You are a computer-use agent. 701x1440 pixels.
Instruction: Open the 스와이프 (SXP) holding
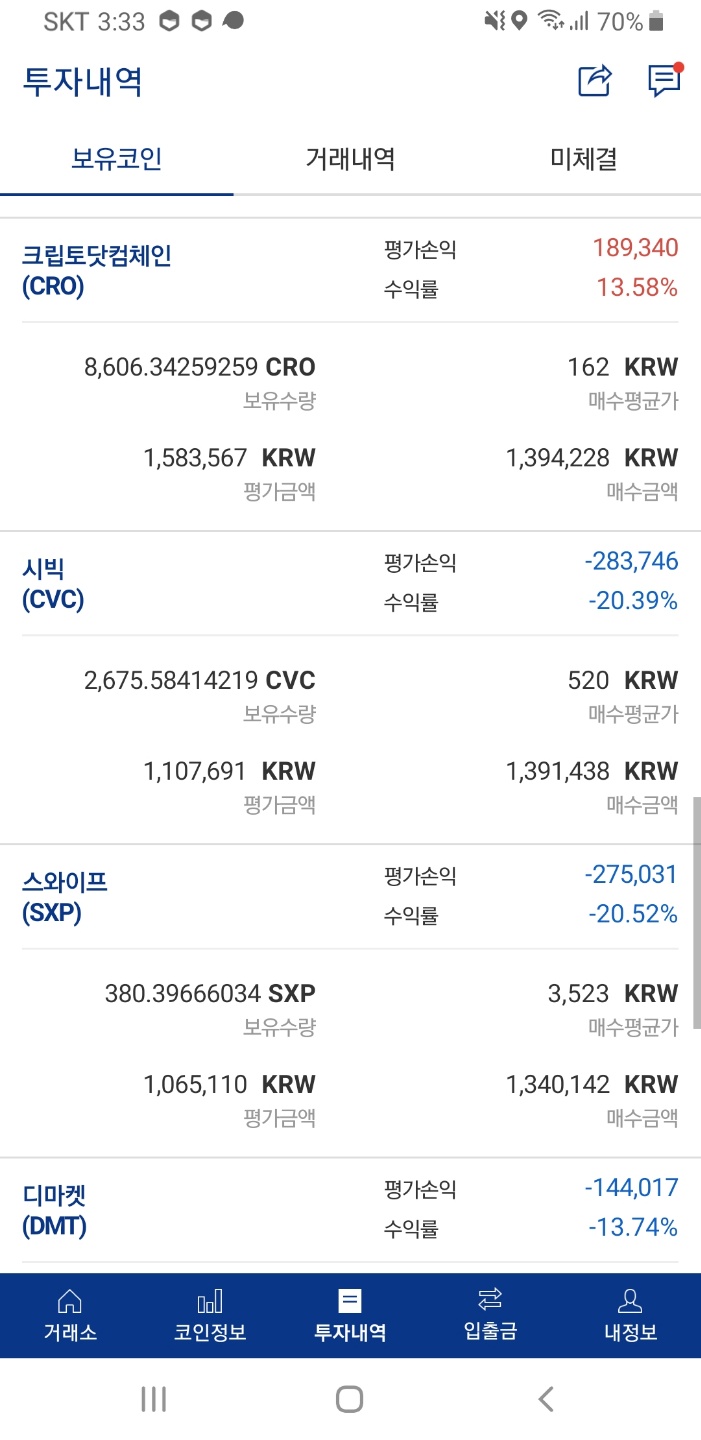tap(65, 897)
